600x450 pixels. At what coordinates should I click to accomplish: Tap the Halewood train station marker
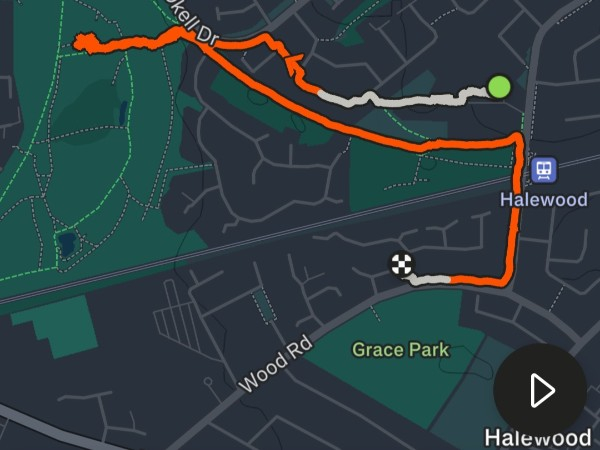click(544, 170)
